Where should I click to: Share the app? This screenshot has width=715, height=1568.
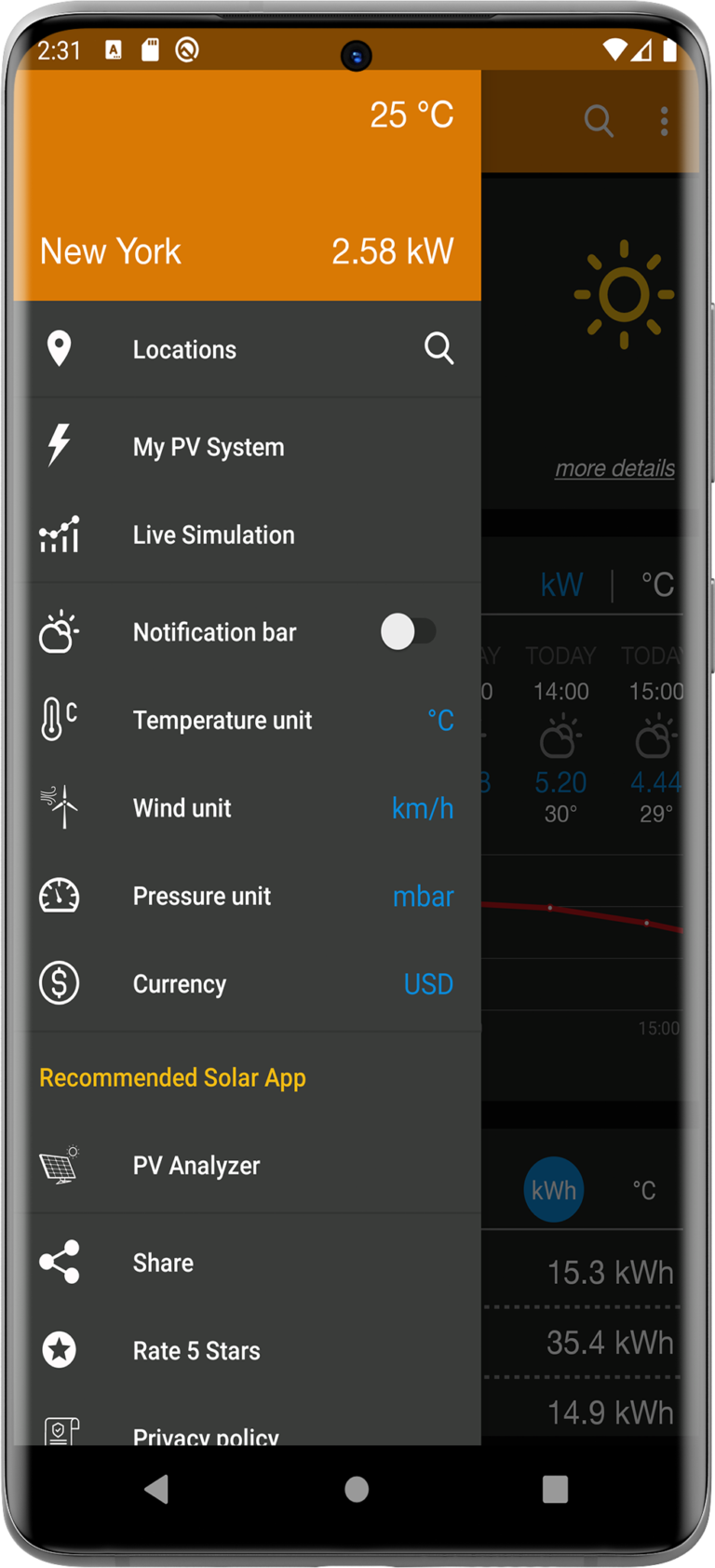click(163, 1264)
